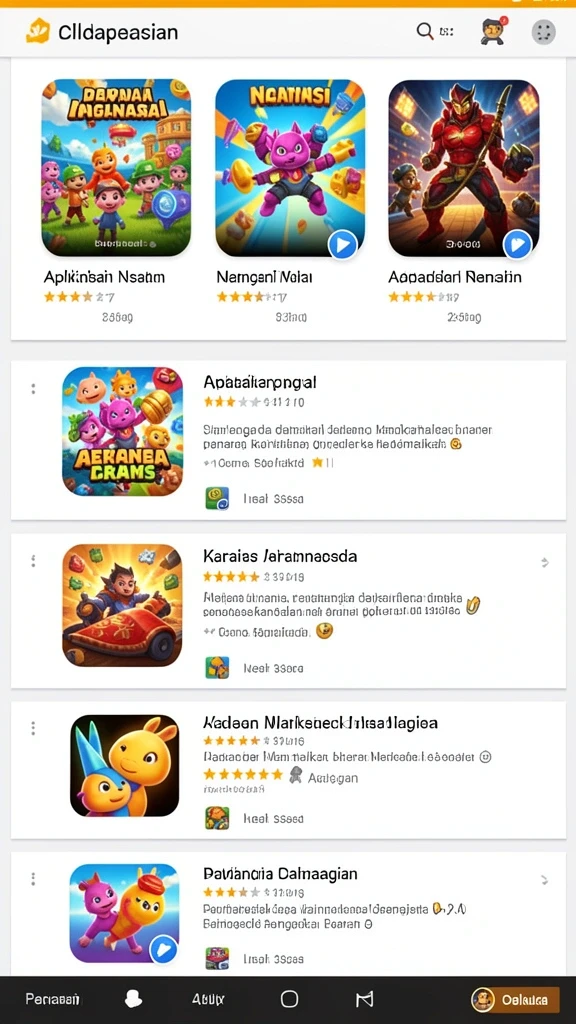Open the Nemgani Nelai featured game card

pyautogui.click(x=290, y=201)
